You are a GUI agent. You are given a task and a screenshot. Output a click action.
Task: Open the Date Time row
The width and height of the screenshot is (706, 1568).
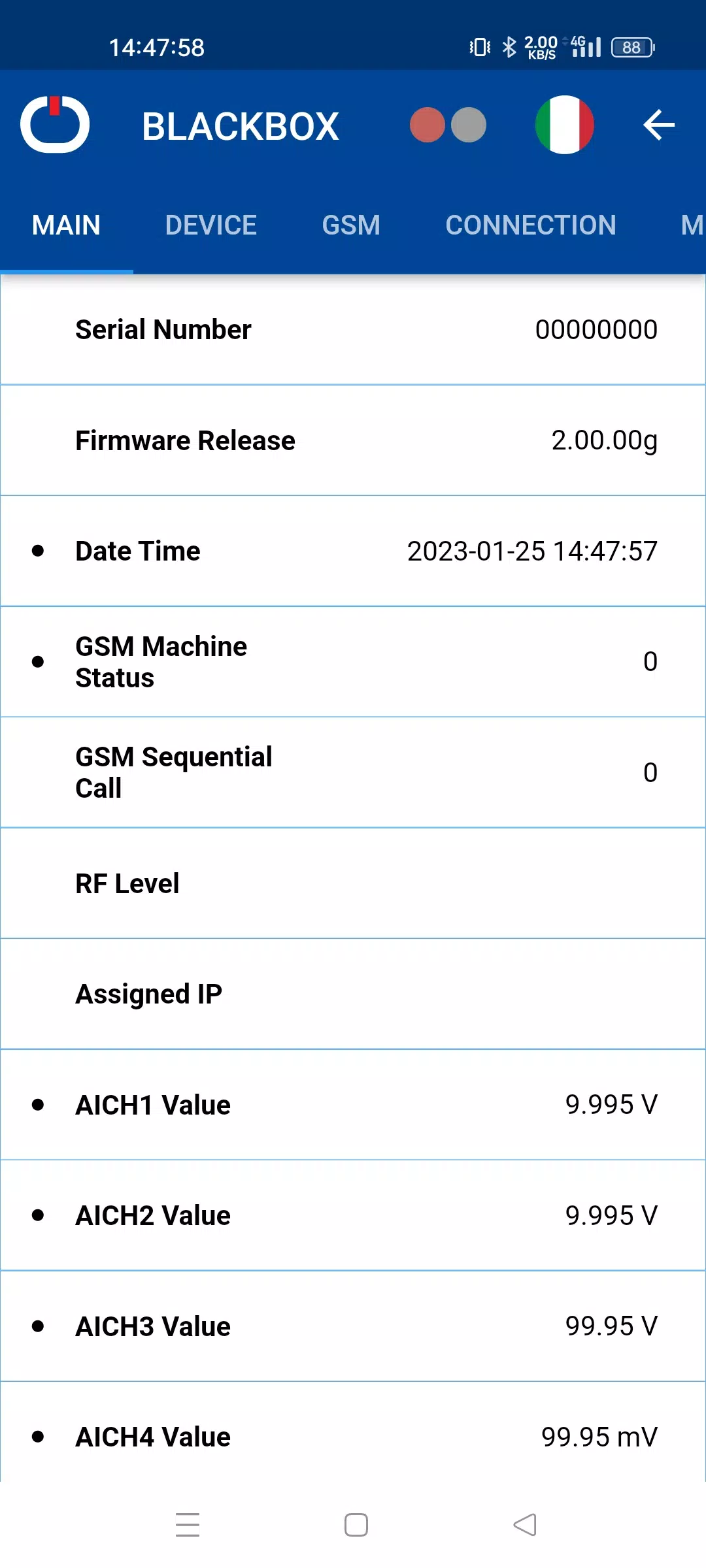click(x=353, y=551)
